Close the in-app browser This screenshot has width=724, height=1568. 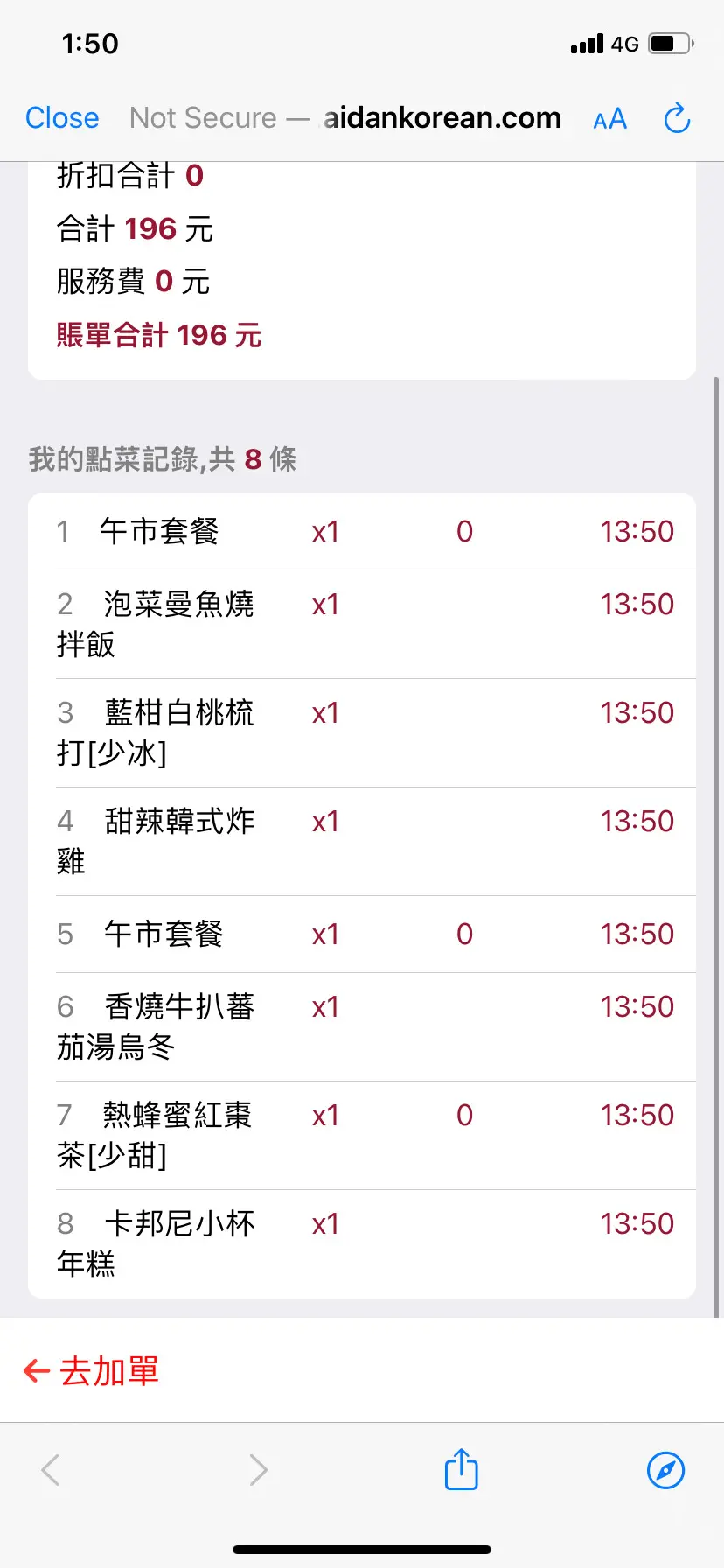pos(62,118)
